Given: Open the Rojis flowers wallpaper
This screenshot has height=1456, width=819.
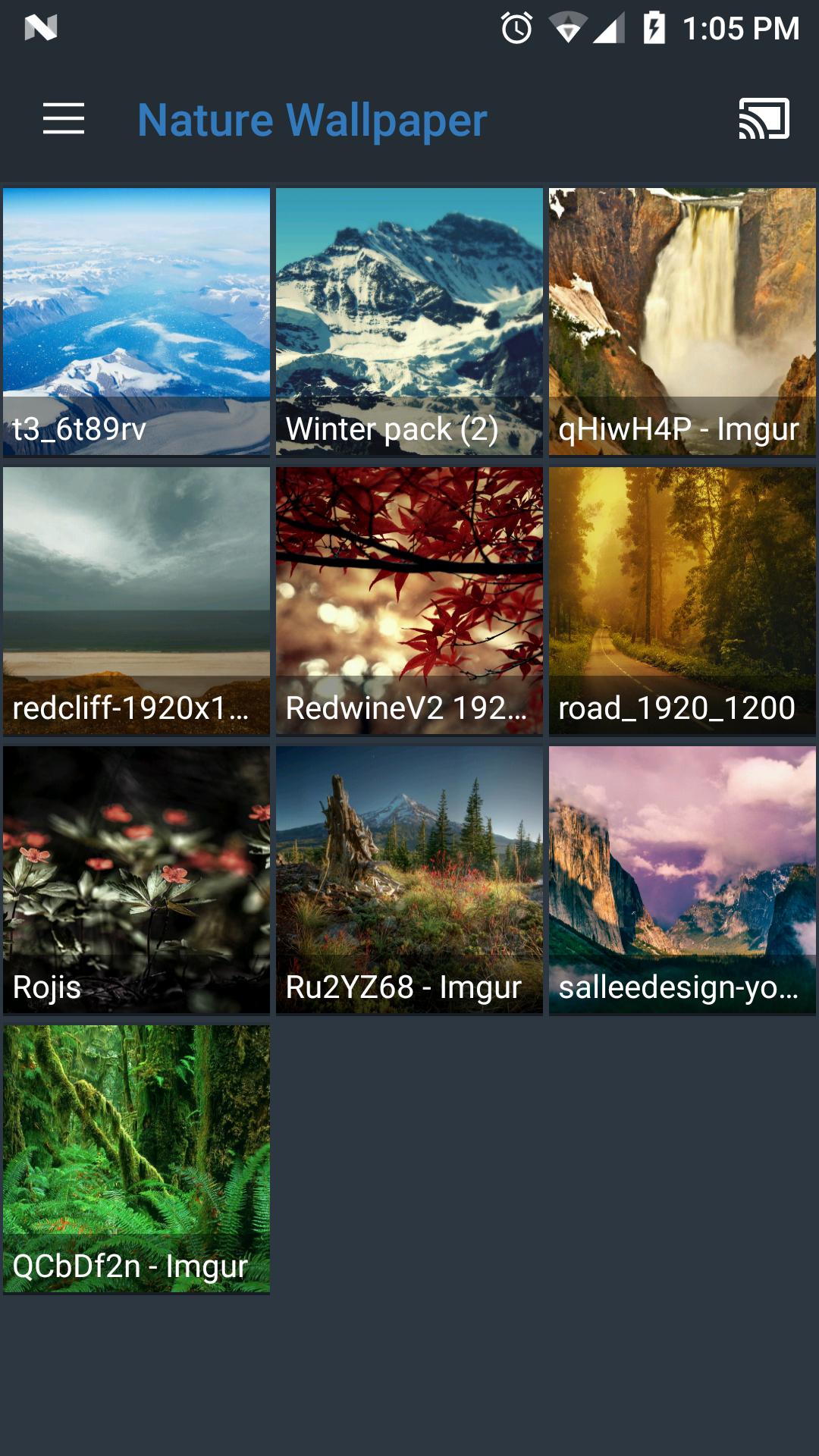Looking at the screenshot, I should tap(136, 880).
